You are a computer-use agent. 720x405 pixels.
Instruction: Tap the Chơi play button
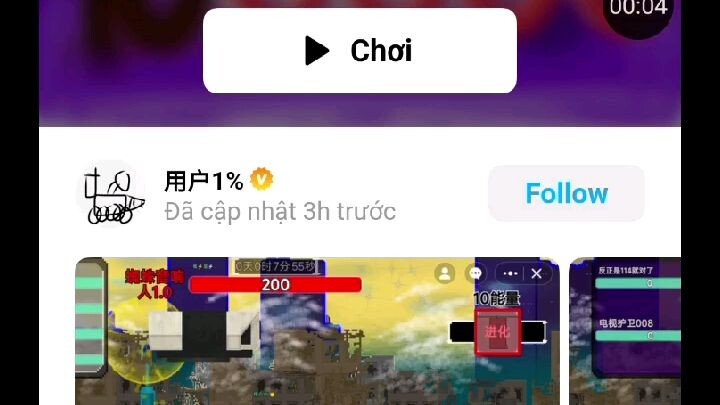click(x=360, y=51)
